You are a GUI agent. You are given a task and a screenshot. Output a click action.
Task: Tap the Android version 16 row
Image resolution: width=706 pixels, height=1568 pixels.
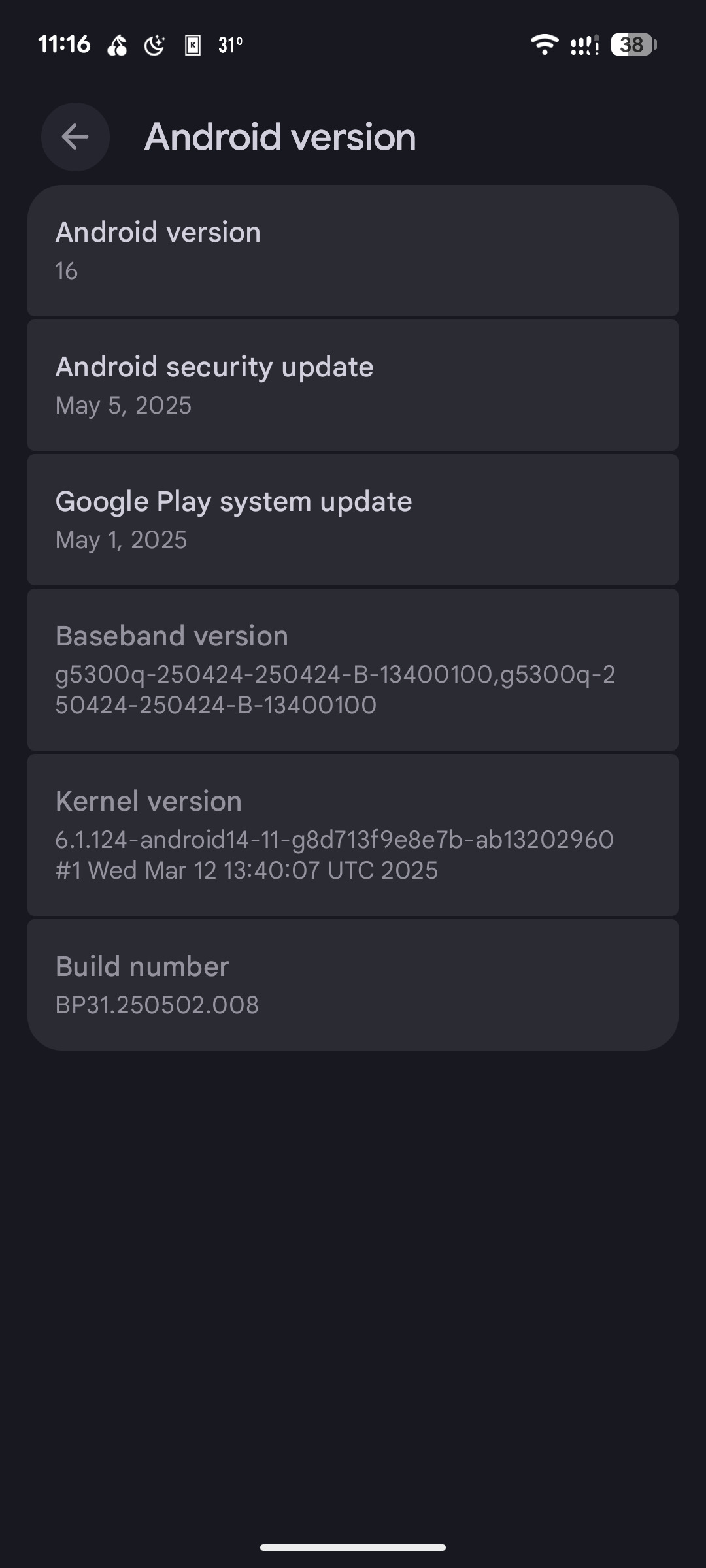click(352, 252)
